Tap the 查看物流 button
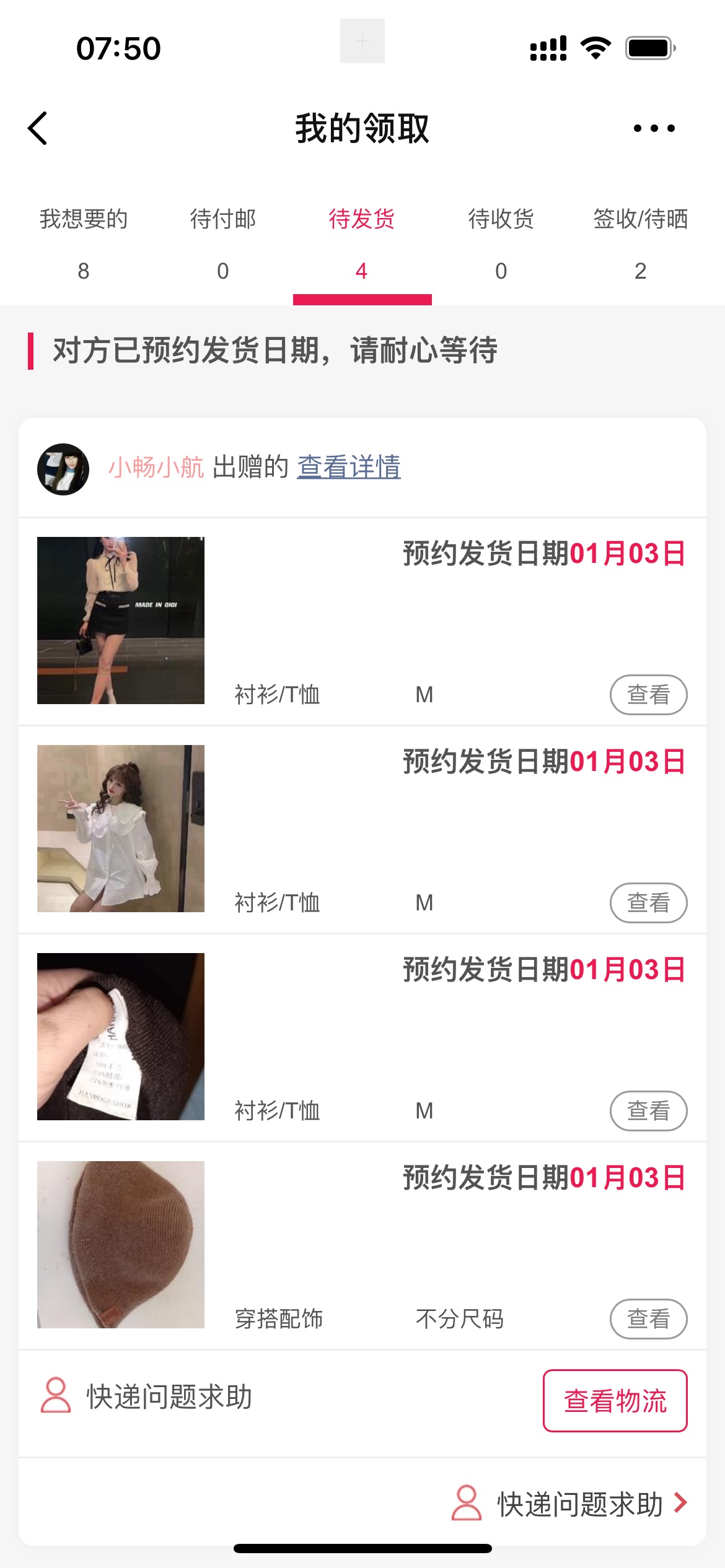The height and width of the screenshot is (1568, 725). [615, 1400]
